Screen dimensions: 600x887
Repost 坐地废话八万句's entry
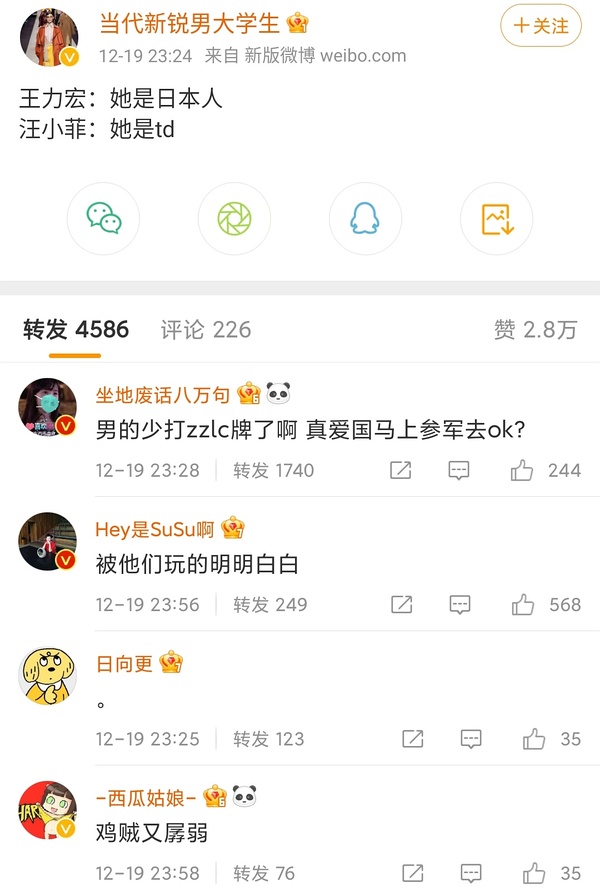[400, 470]
